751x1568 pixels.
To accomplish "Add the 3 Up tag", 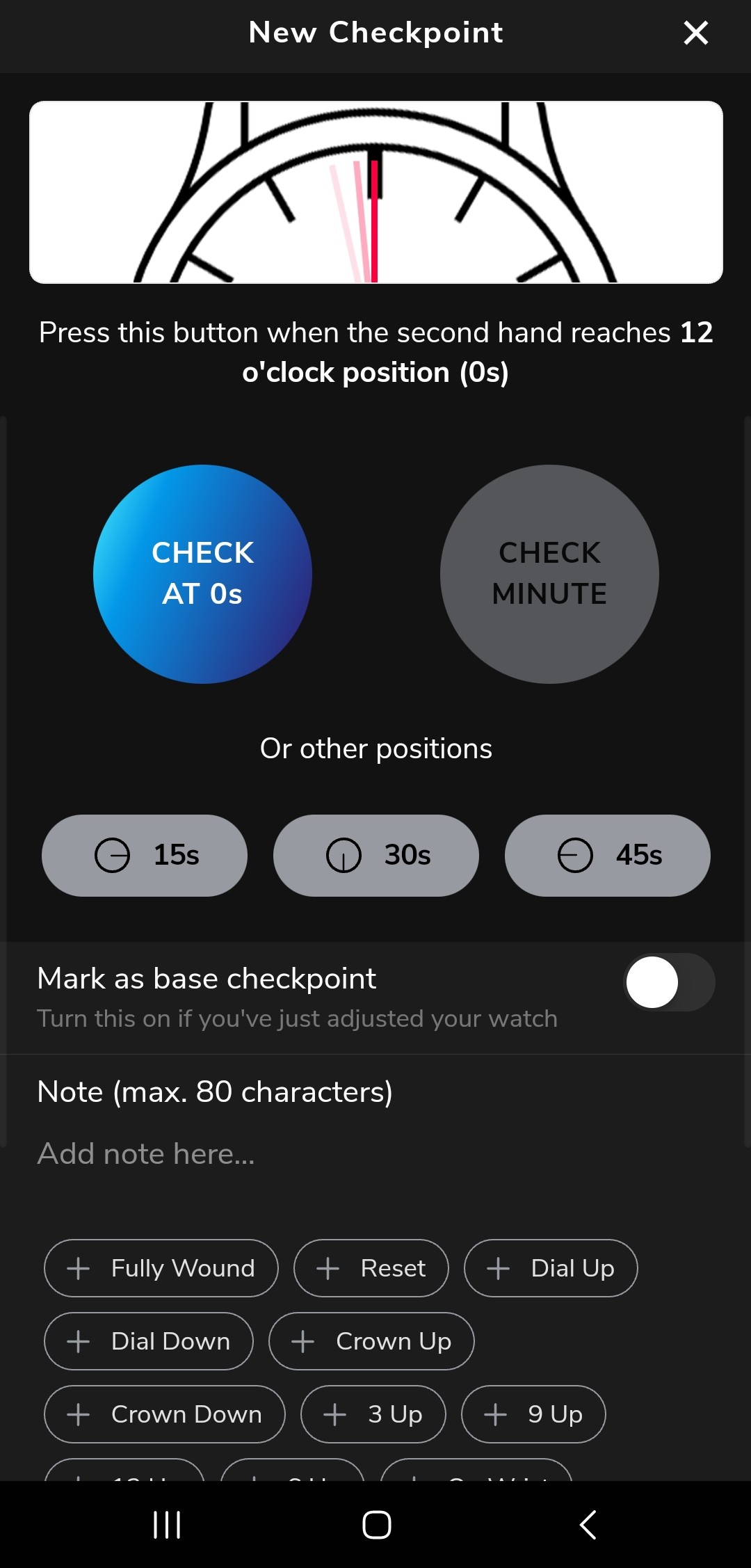I will point(373,1414).
